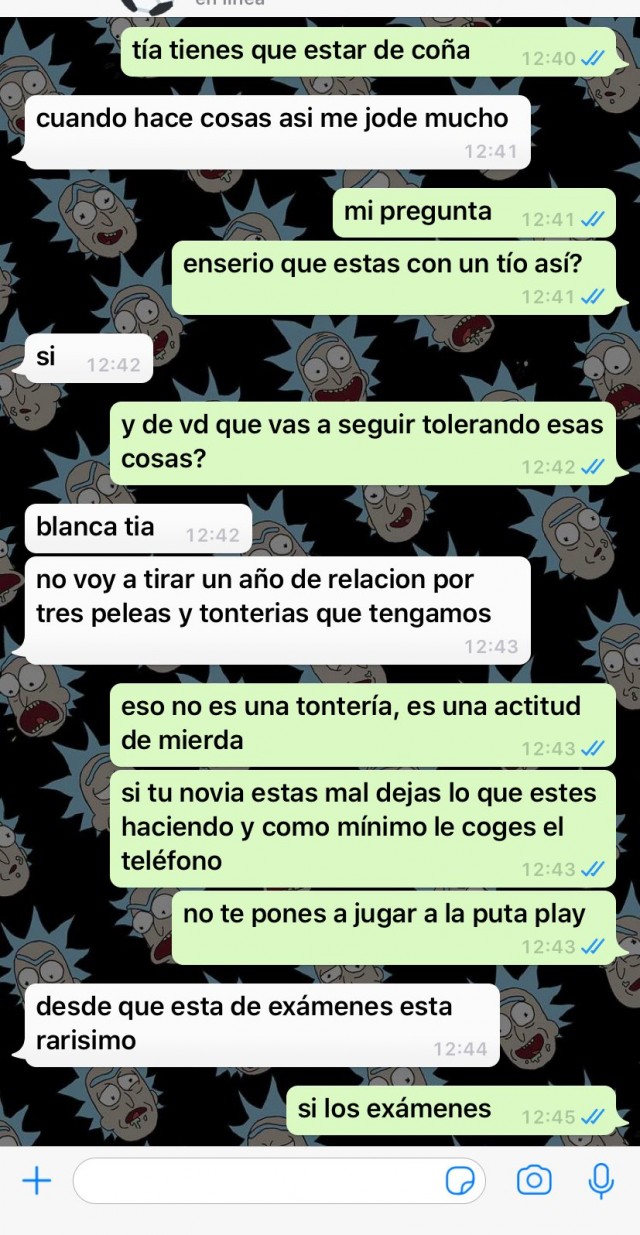Open the attachment plus menu
This screenshot has height=1235, width=640.
tap(36, 1182)
